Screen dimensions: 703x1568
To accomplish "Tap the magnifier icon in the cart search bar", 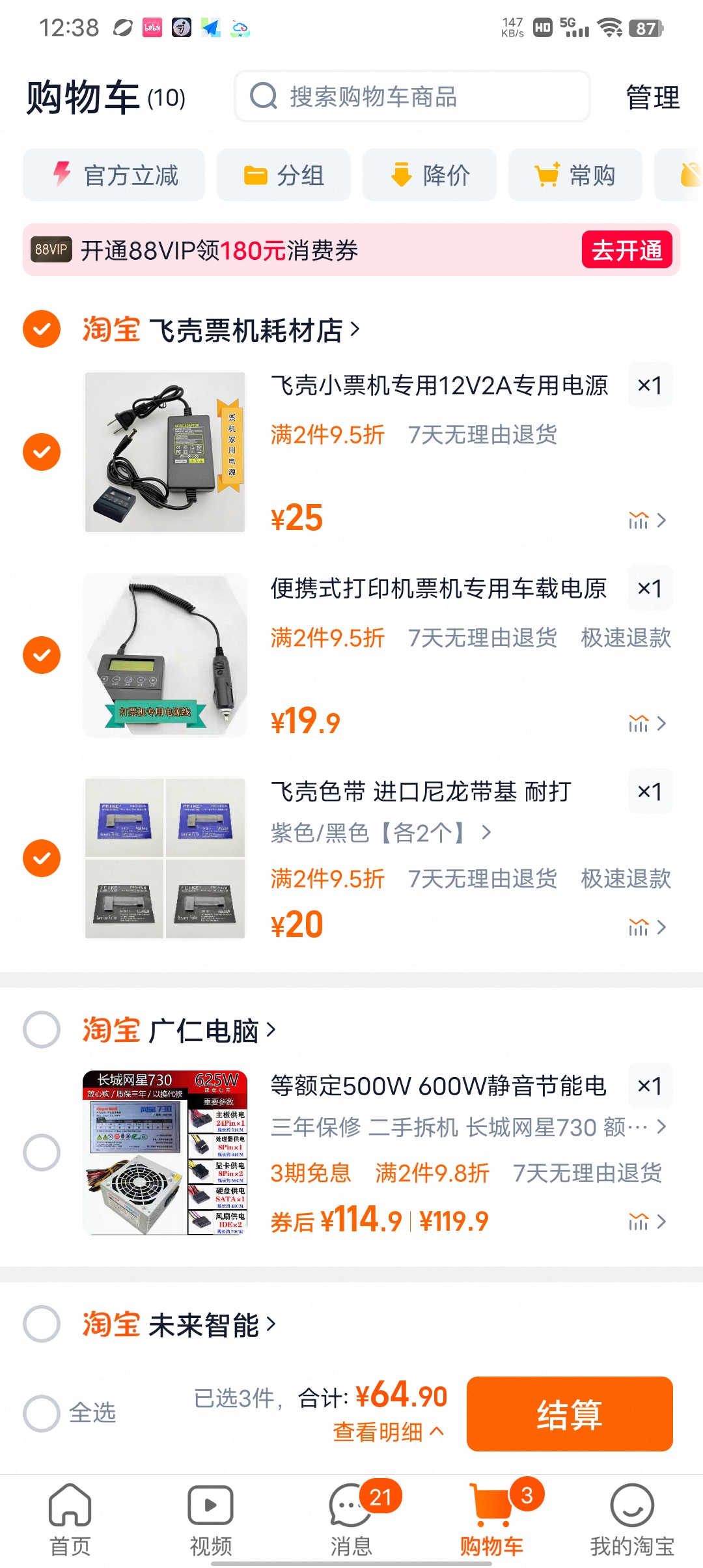I will tap(263, 96).
